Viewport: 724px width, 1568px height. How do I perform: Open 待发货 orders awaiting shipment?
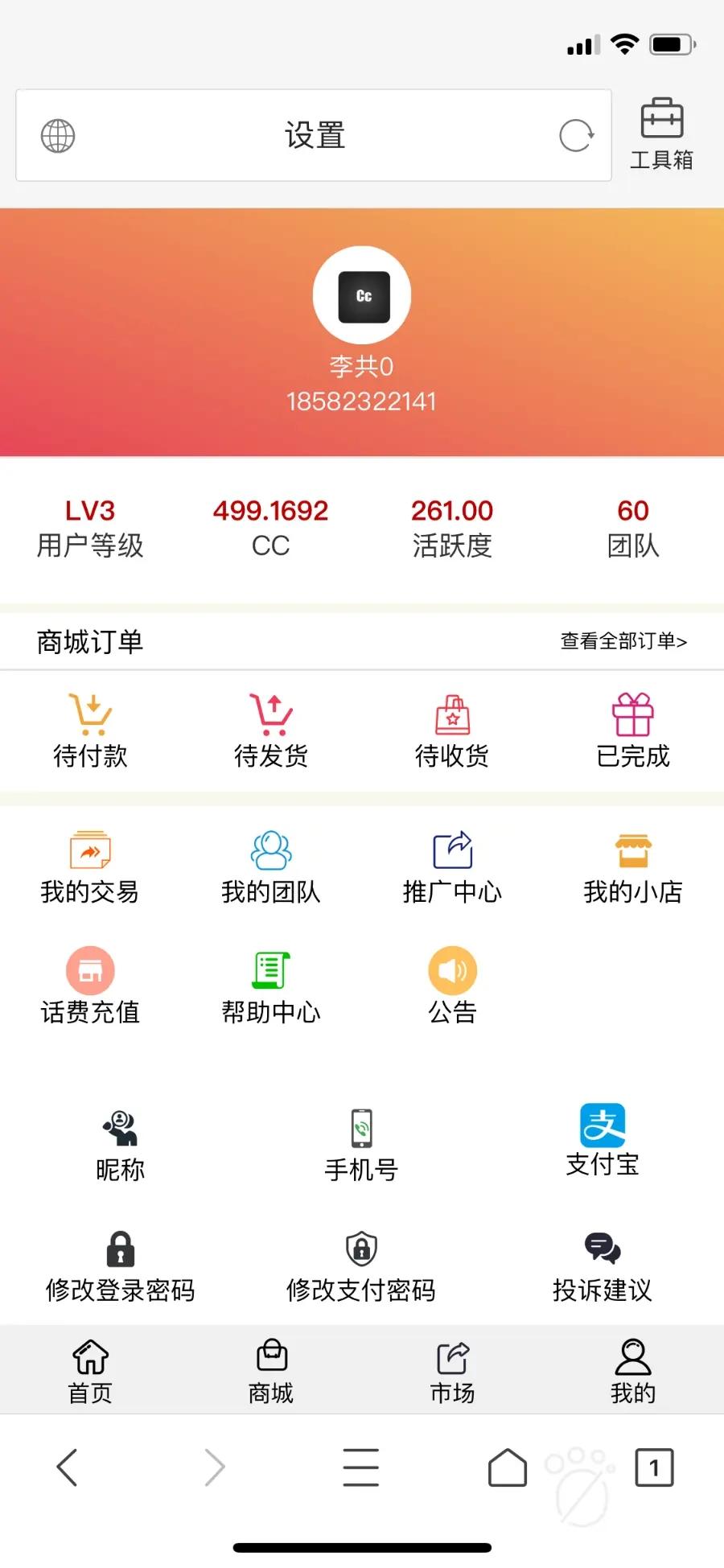(x=271, y=730)
